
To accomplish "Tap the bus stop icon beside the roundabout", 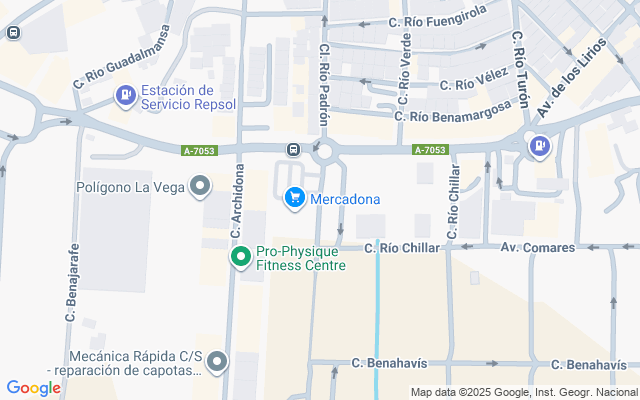I will [x=293, y=150].
